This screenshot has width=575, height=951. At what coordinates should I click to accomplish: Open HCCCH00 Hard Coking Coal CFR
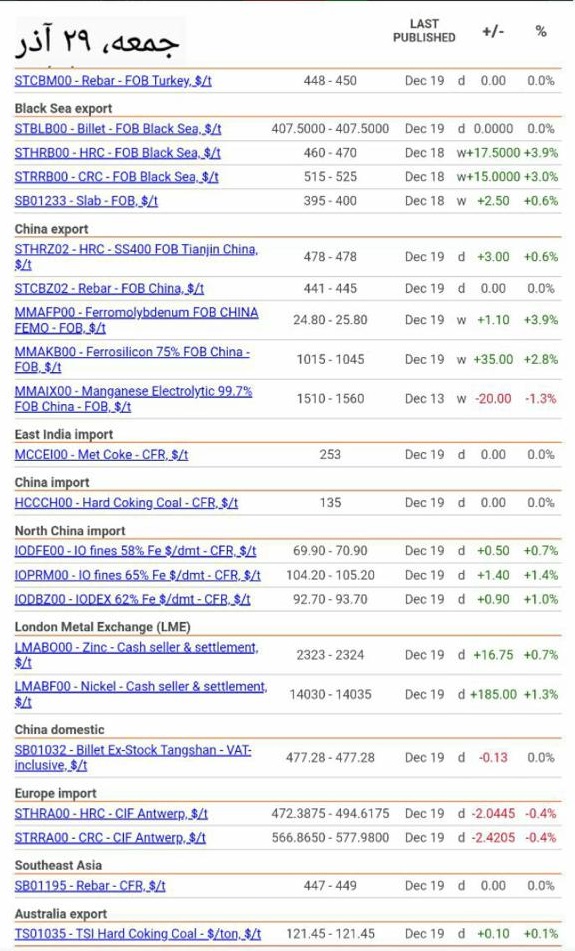tap(126, 503)
